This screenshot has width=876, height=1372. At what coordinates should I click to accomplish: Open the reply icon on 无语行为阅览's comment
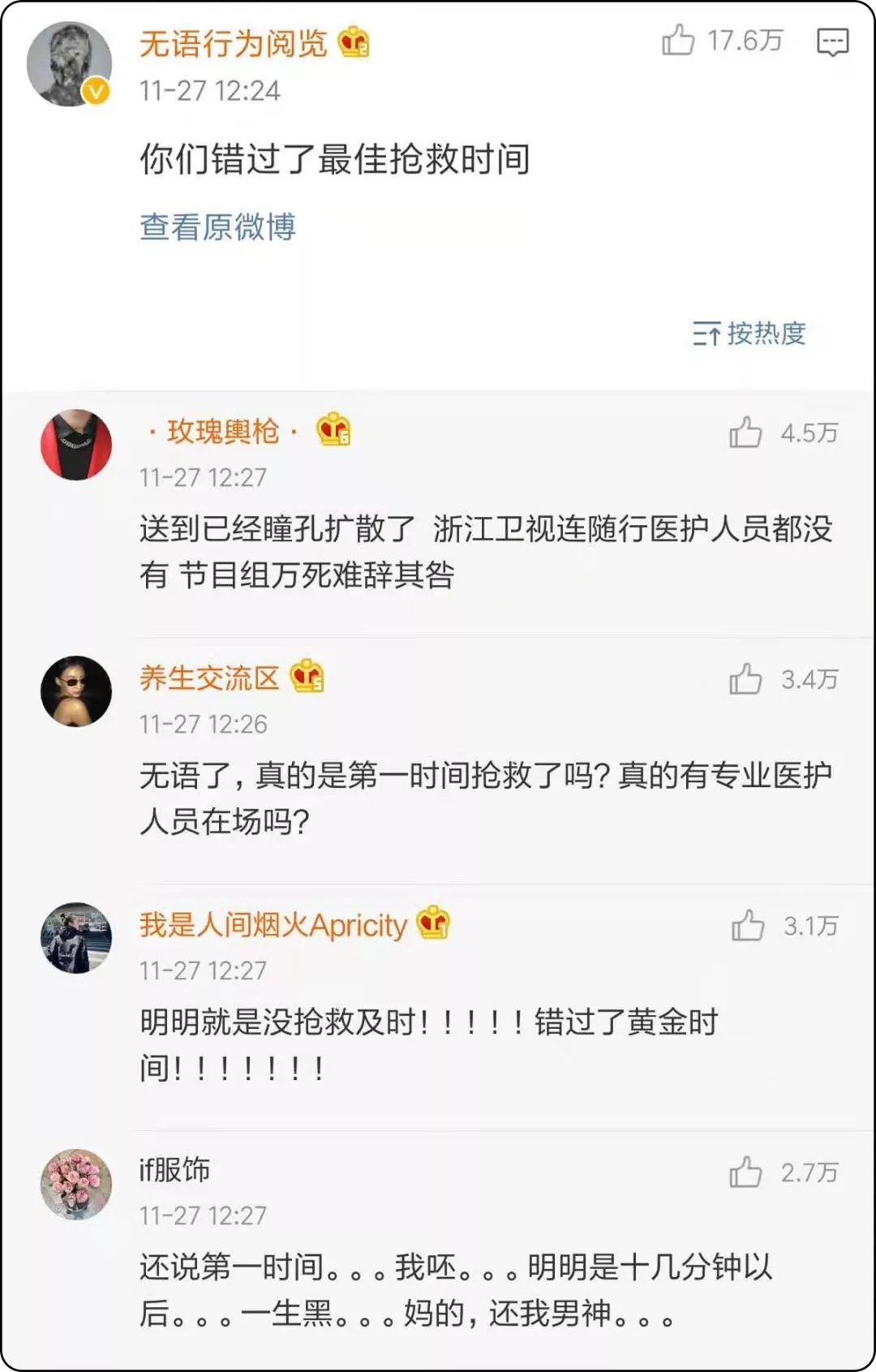[832, 41]
